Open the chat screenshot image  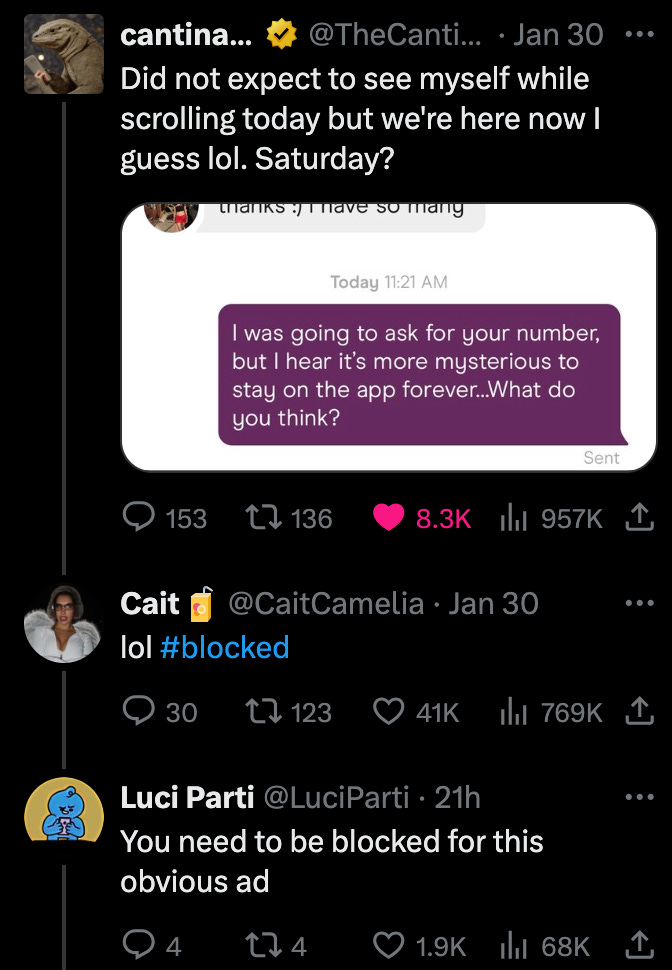388,338
